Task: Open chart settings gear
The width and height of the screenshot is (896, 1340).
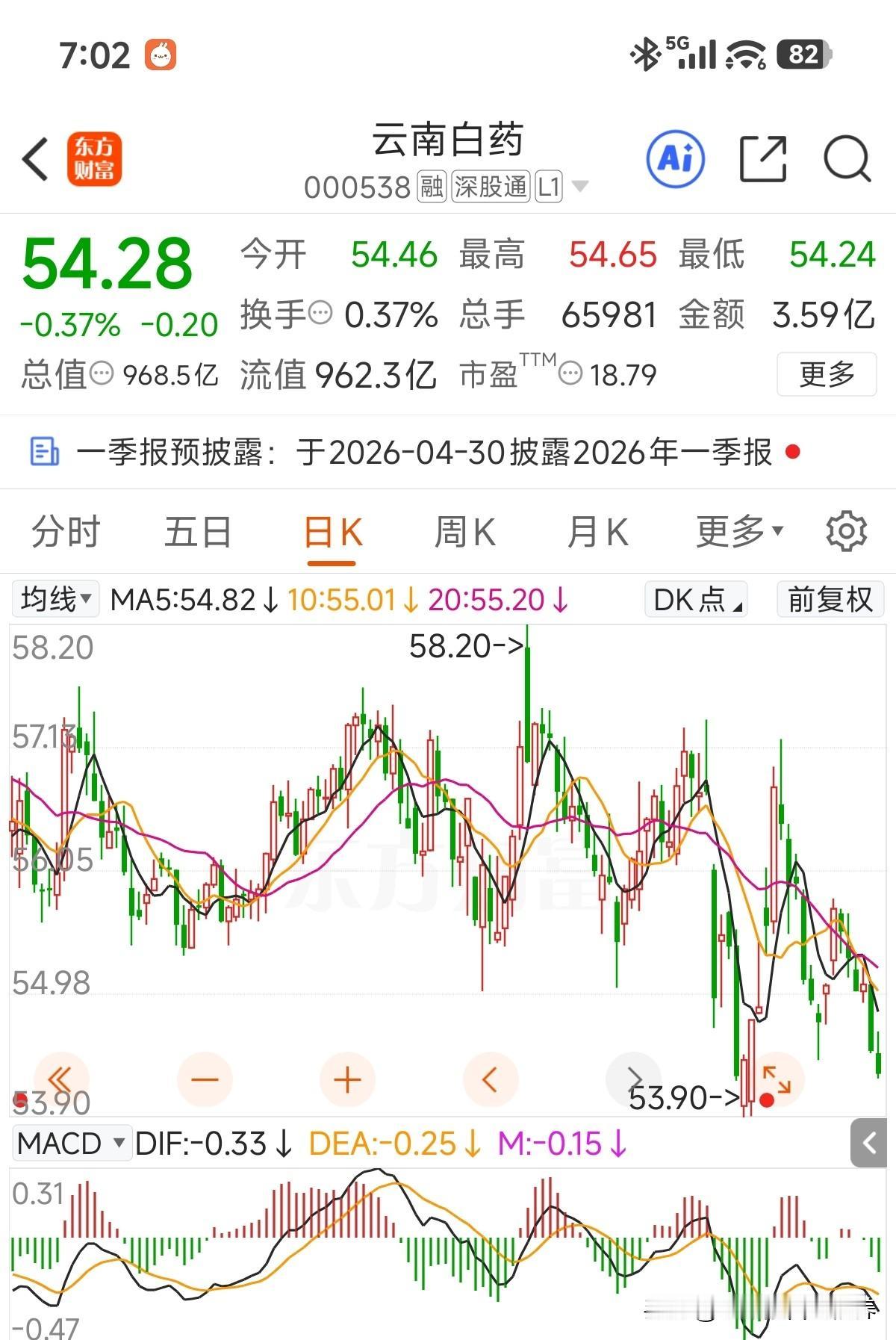Action: point(846,531)
